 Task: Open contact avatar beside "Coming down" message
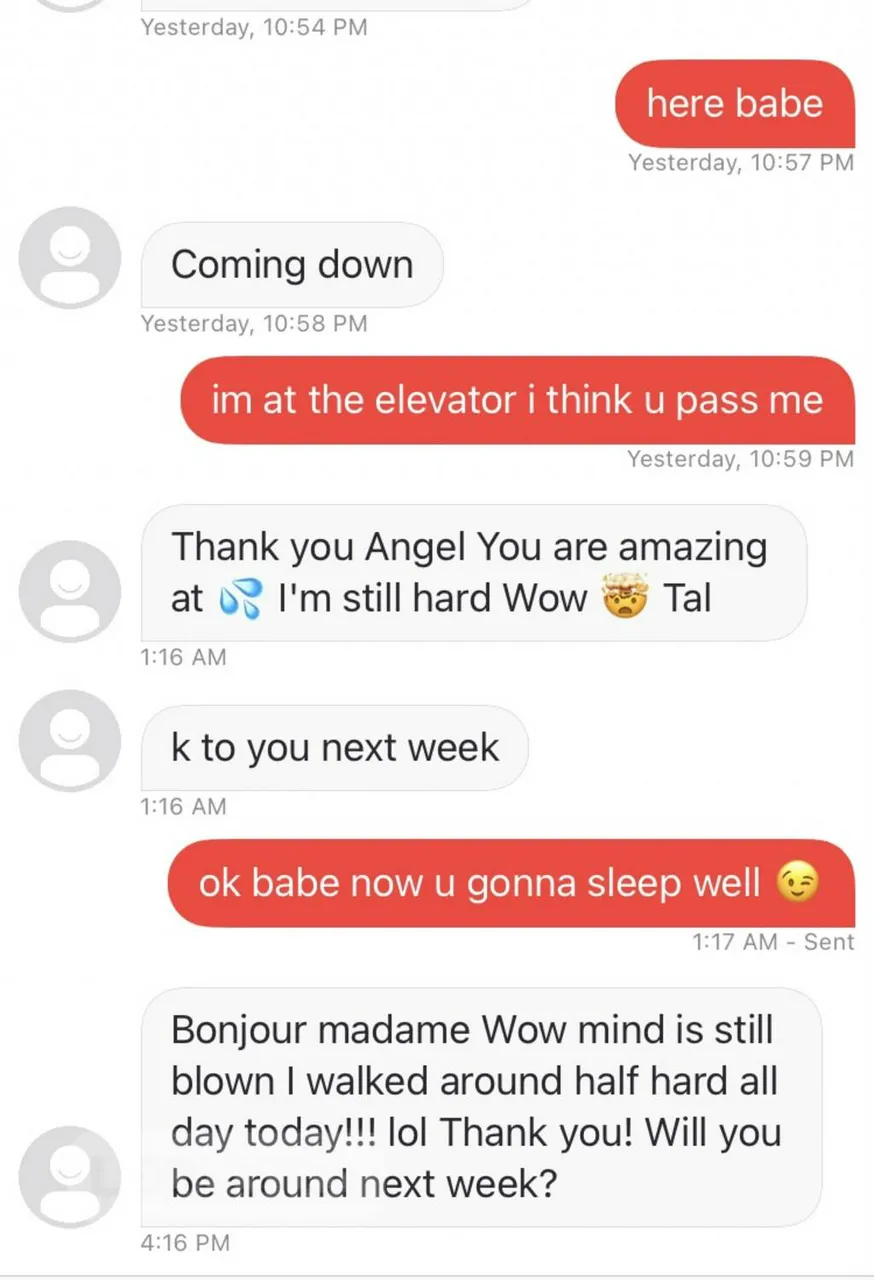[x=70, y=258]
